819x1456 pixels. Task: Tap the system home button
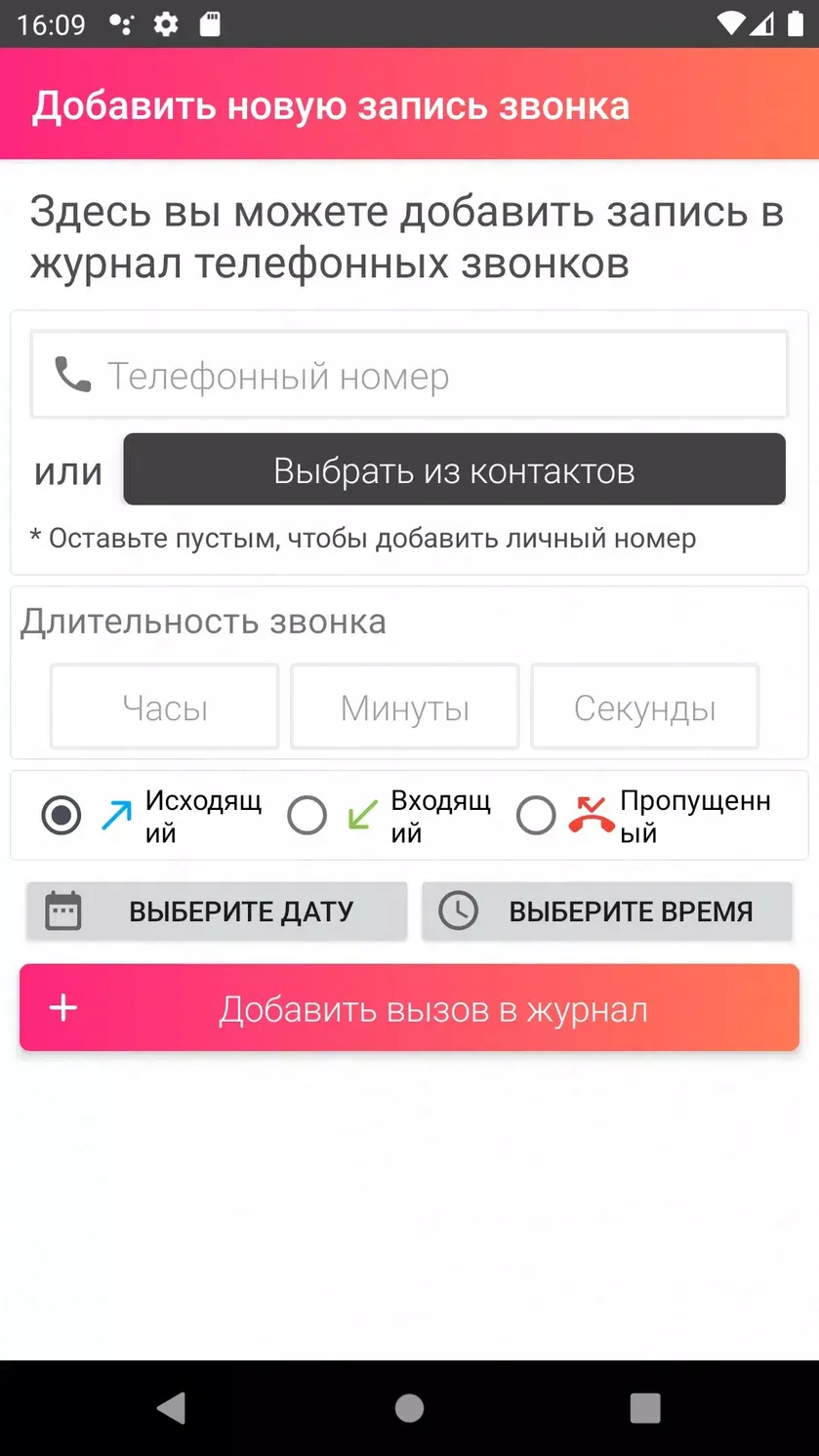(409, 1407)
